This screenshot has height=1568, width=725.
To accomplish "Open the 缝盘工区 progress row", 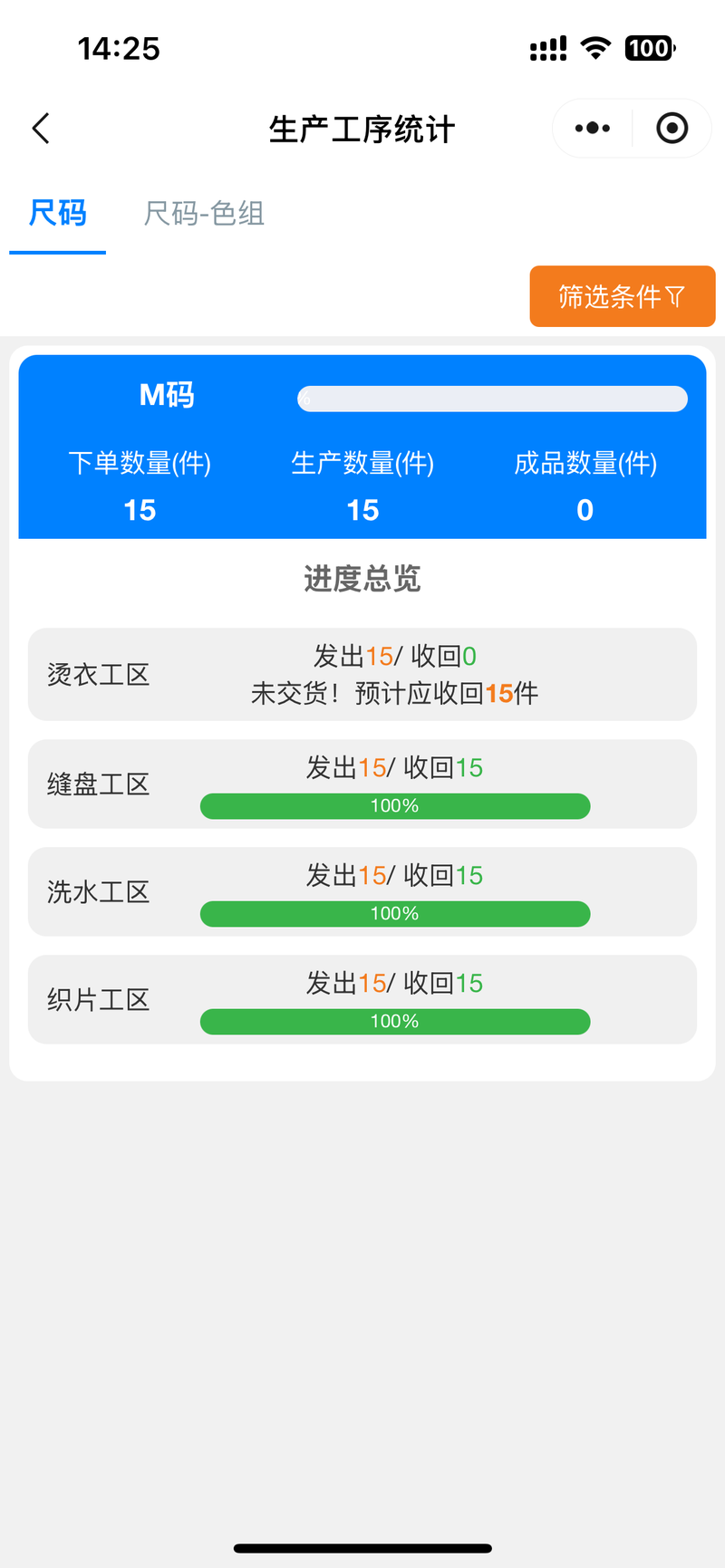I will (362, 784).
